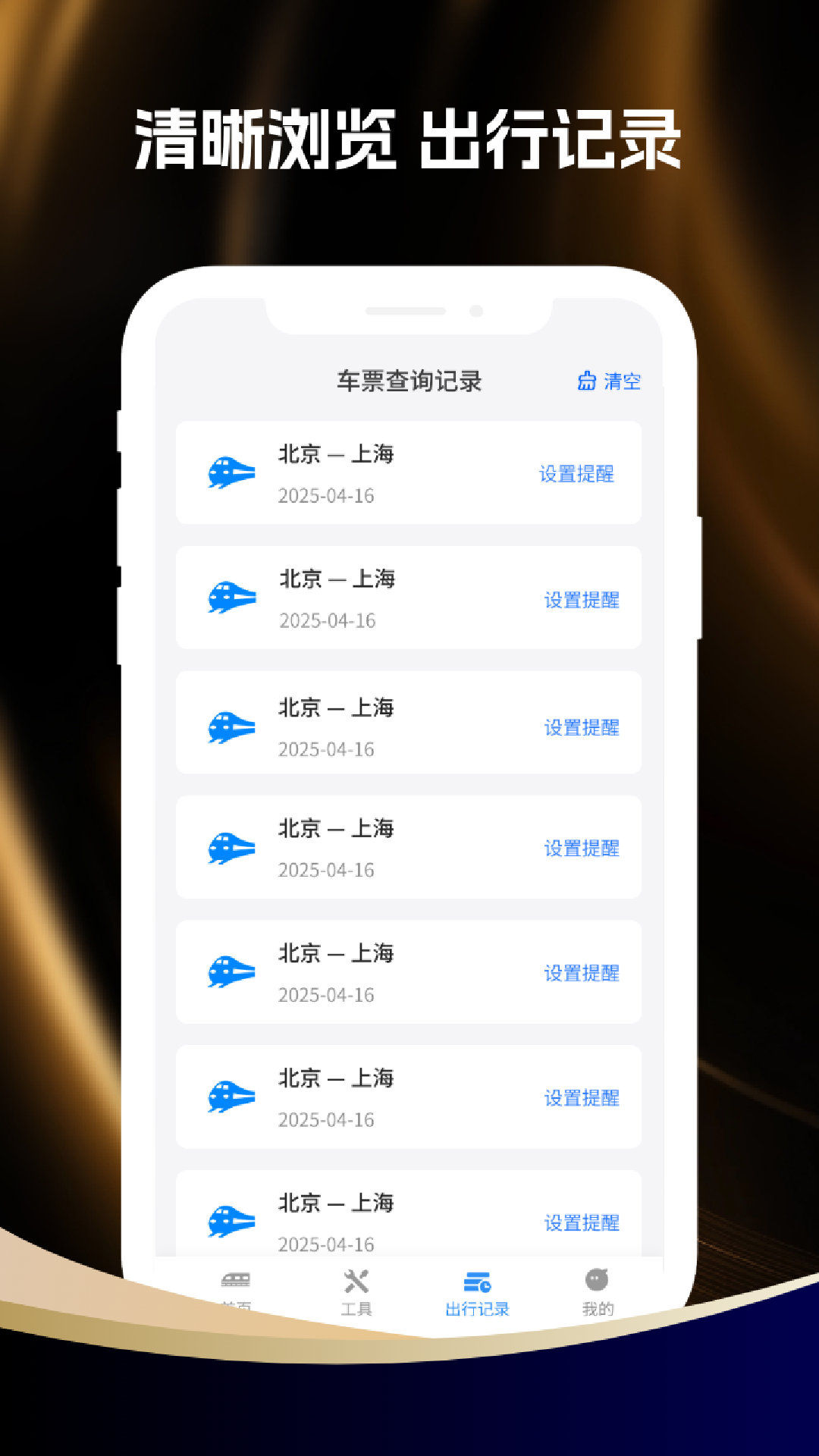Screen dimensions: 819x1456
Task: Click the broom icon next to 清空
Action: click(x=585, y=381)
